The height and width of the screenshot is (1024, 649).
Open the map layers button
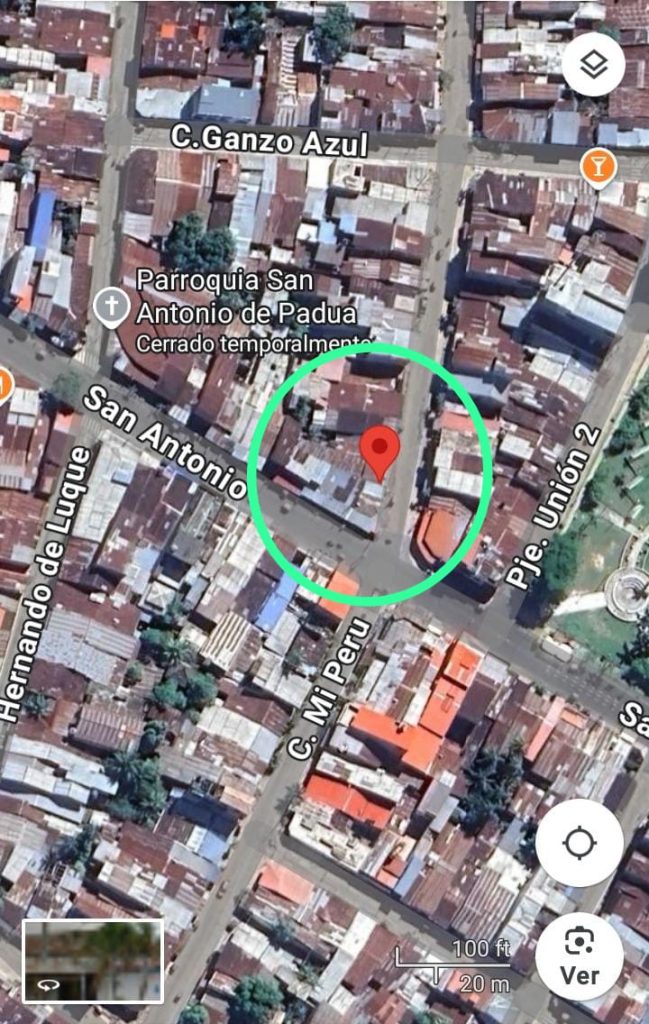coord(593,65)
